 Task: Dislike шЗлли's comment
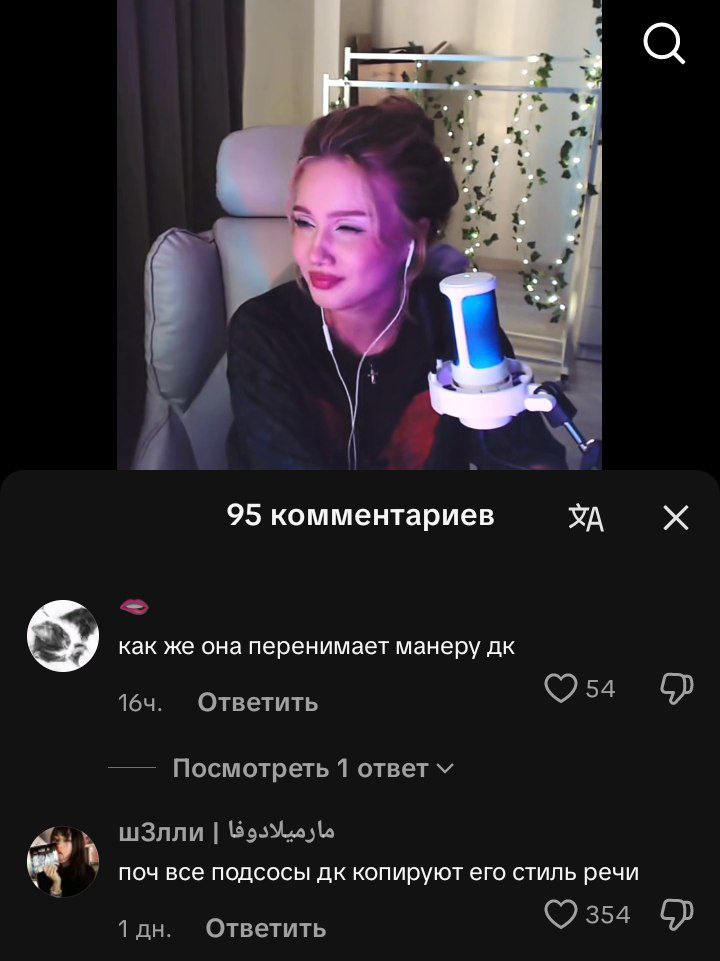[x=677, y=914]
